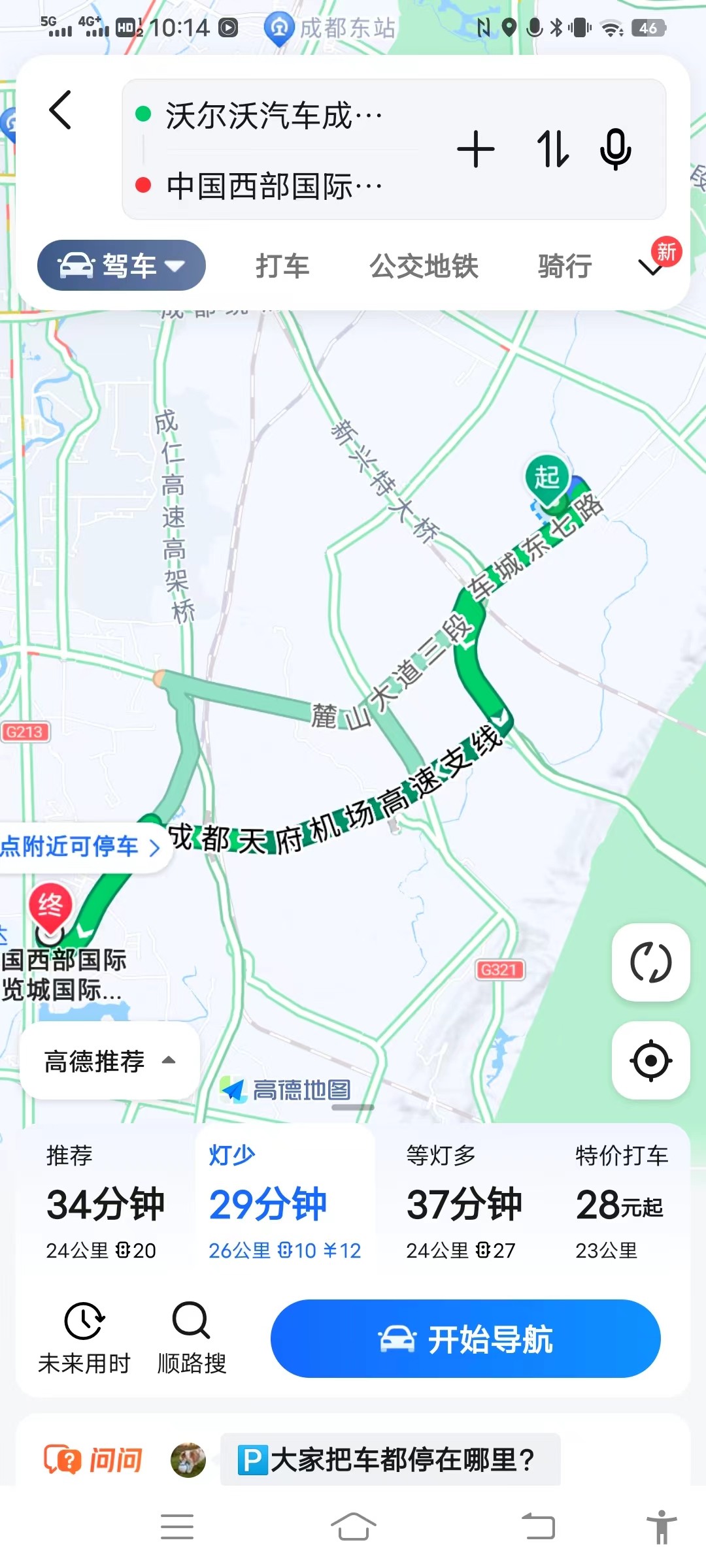Viewport: 706px width, 1568px height.
Task: Choose the 特价打车 28元起 option
Action: [x=620, y=1203]
